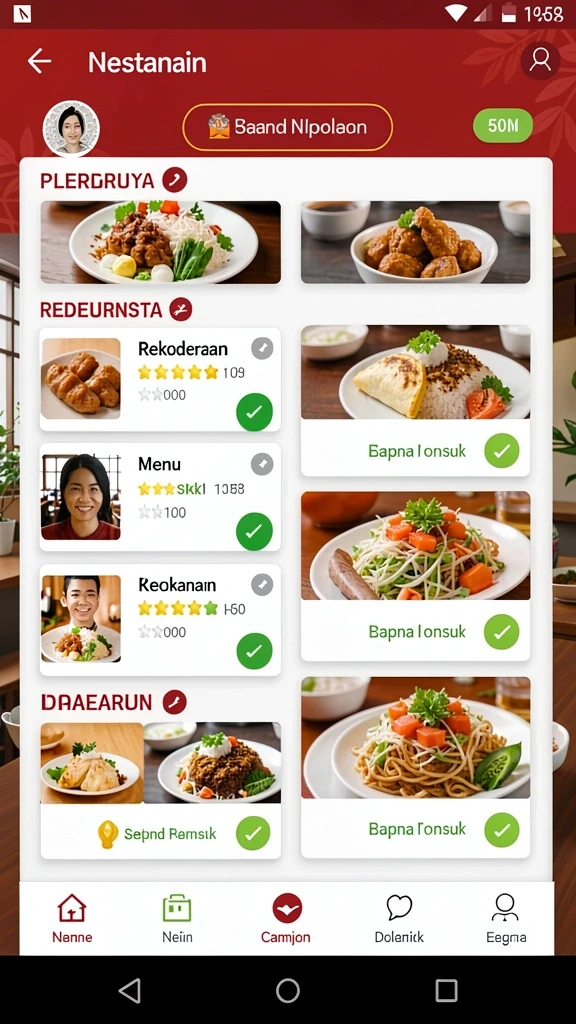This screenshot has height=1024, width=576.
Task: Open the Camjon tab
Action: (286, 919)
